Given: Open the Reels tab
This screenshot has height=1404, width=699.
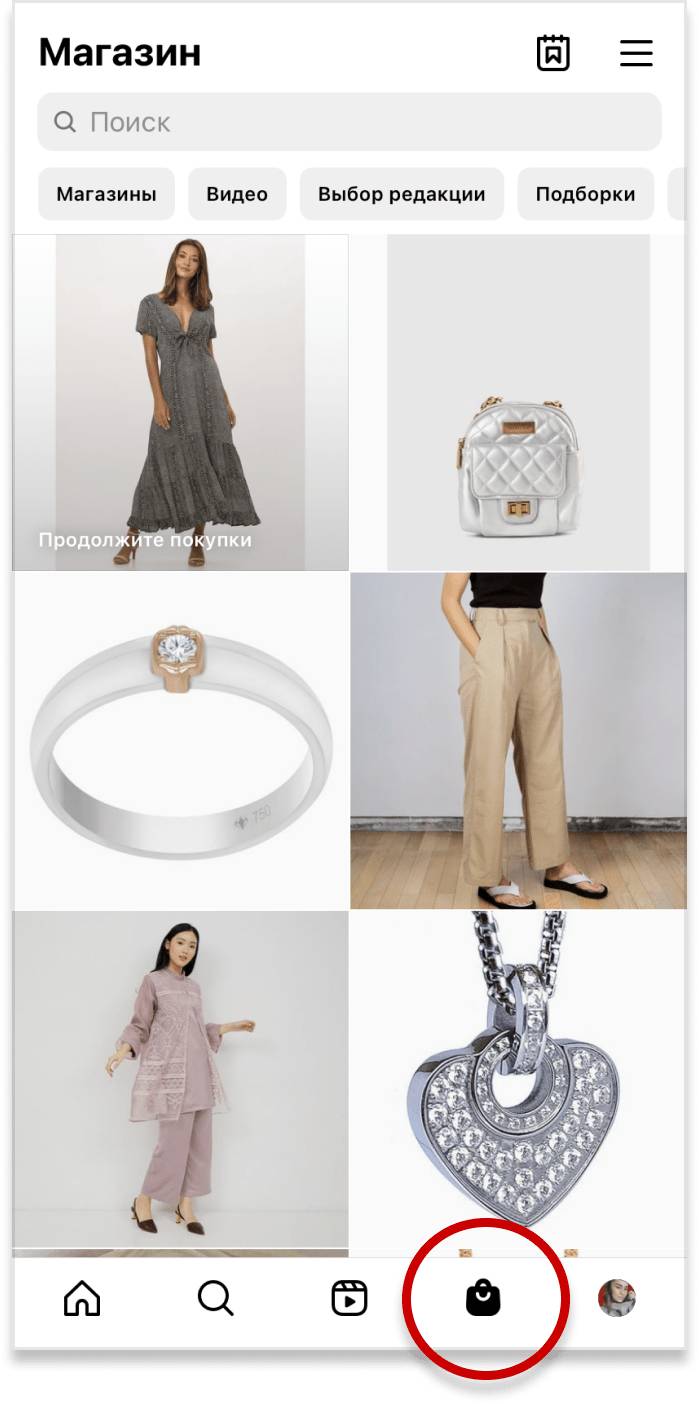Looking at the screenshot, I should click(x=349, y=1298).
